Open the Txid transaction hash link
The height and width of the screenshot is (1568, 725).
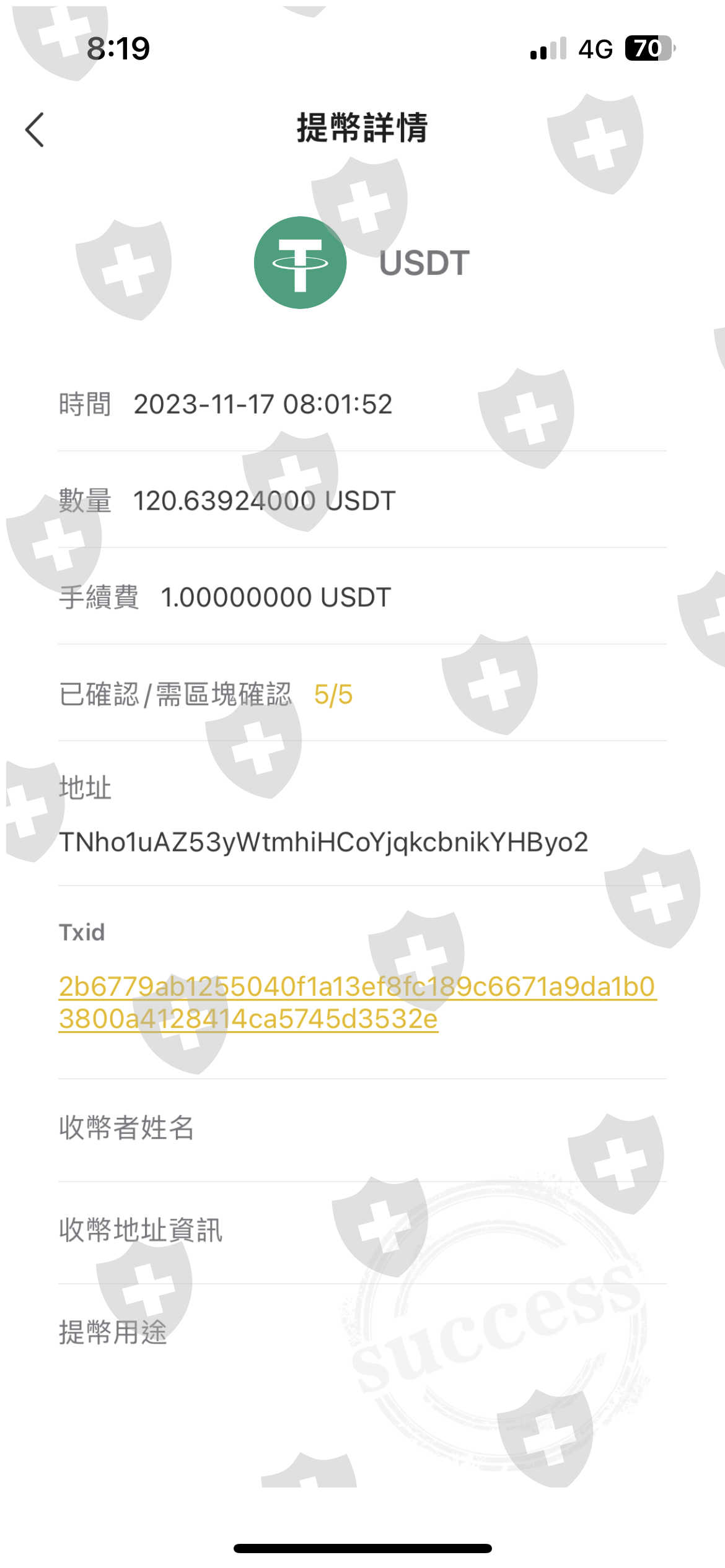click(x=357, y=1003)
